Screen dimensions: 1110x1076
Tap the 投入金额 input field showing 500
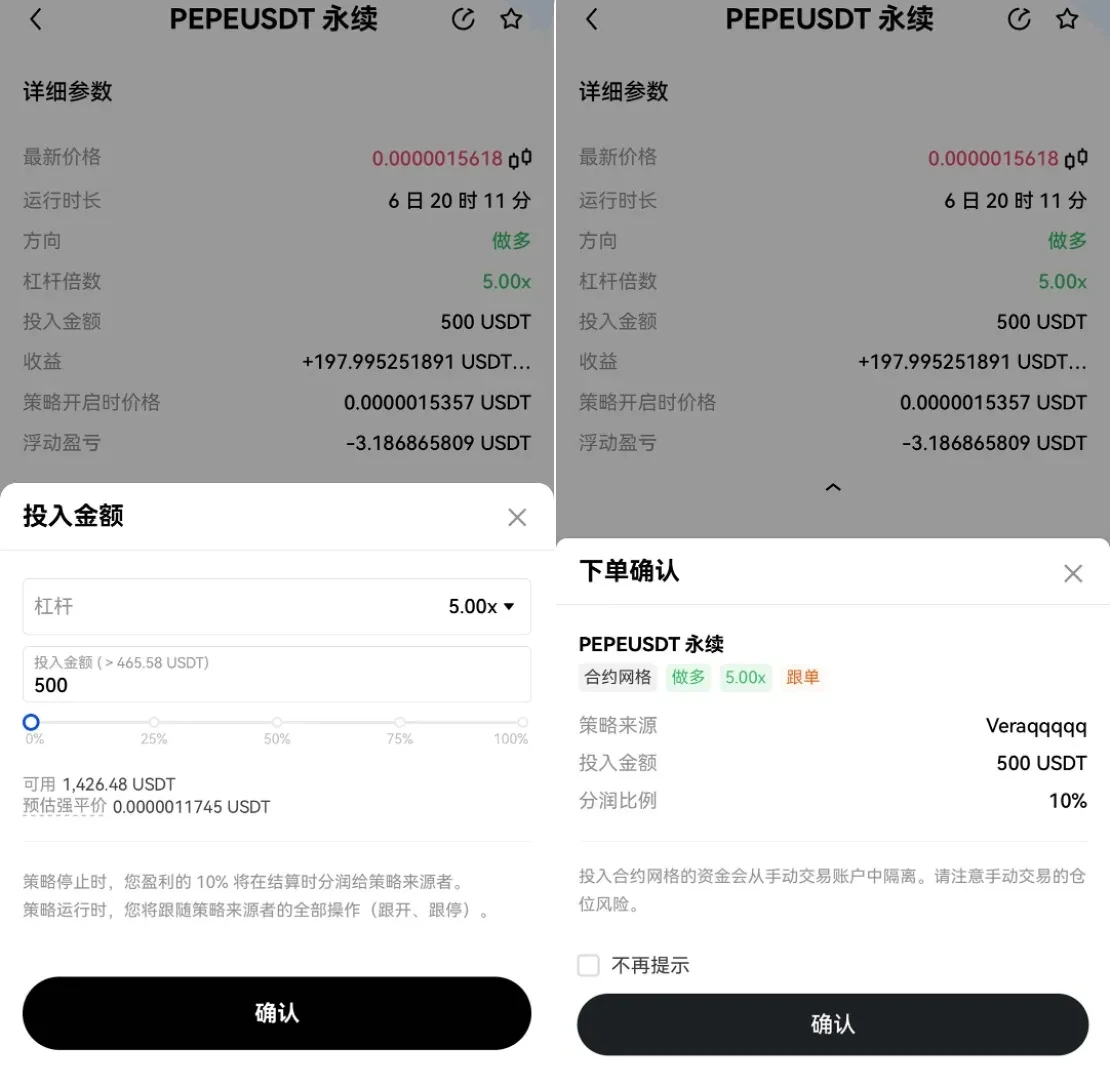(x=276, y=685)
